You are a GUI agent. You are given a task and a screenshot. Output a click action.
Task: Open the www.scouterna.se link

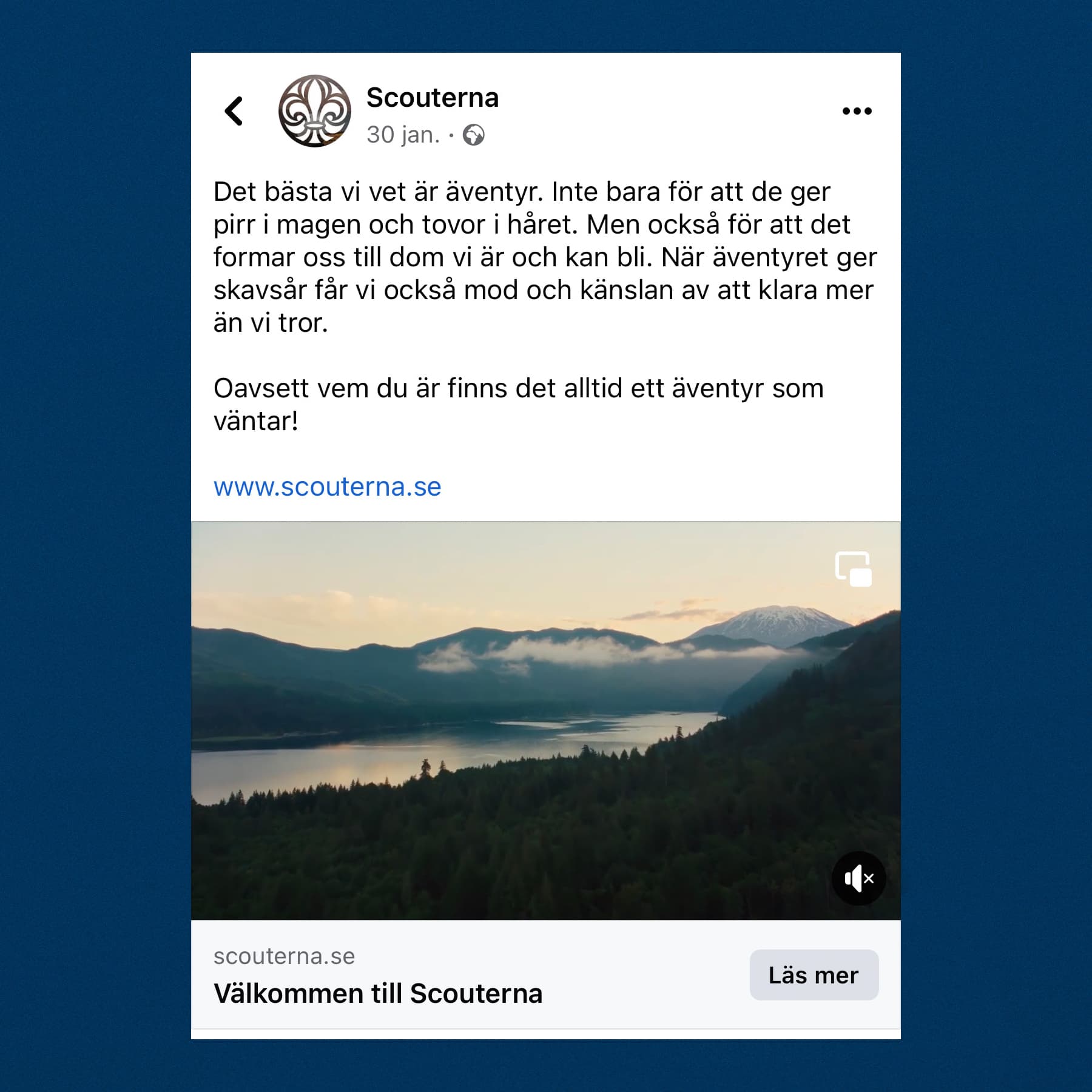coord(327,487)
